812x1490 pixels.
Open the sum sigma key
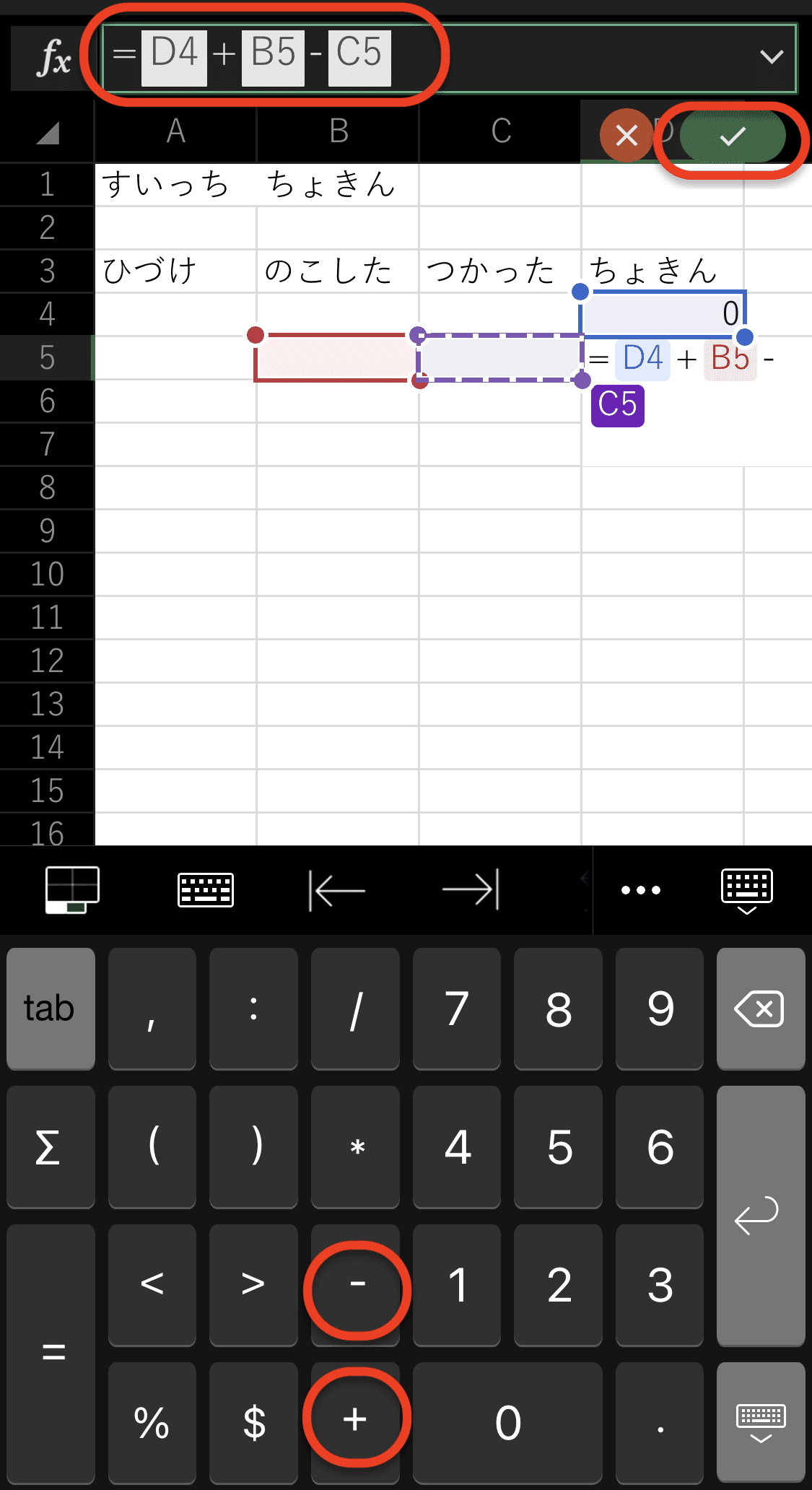[x=50, y=1147]
